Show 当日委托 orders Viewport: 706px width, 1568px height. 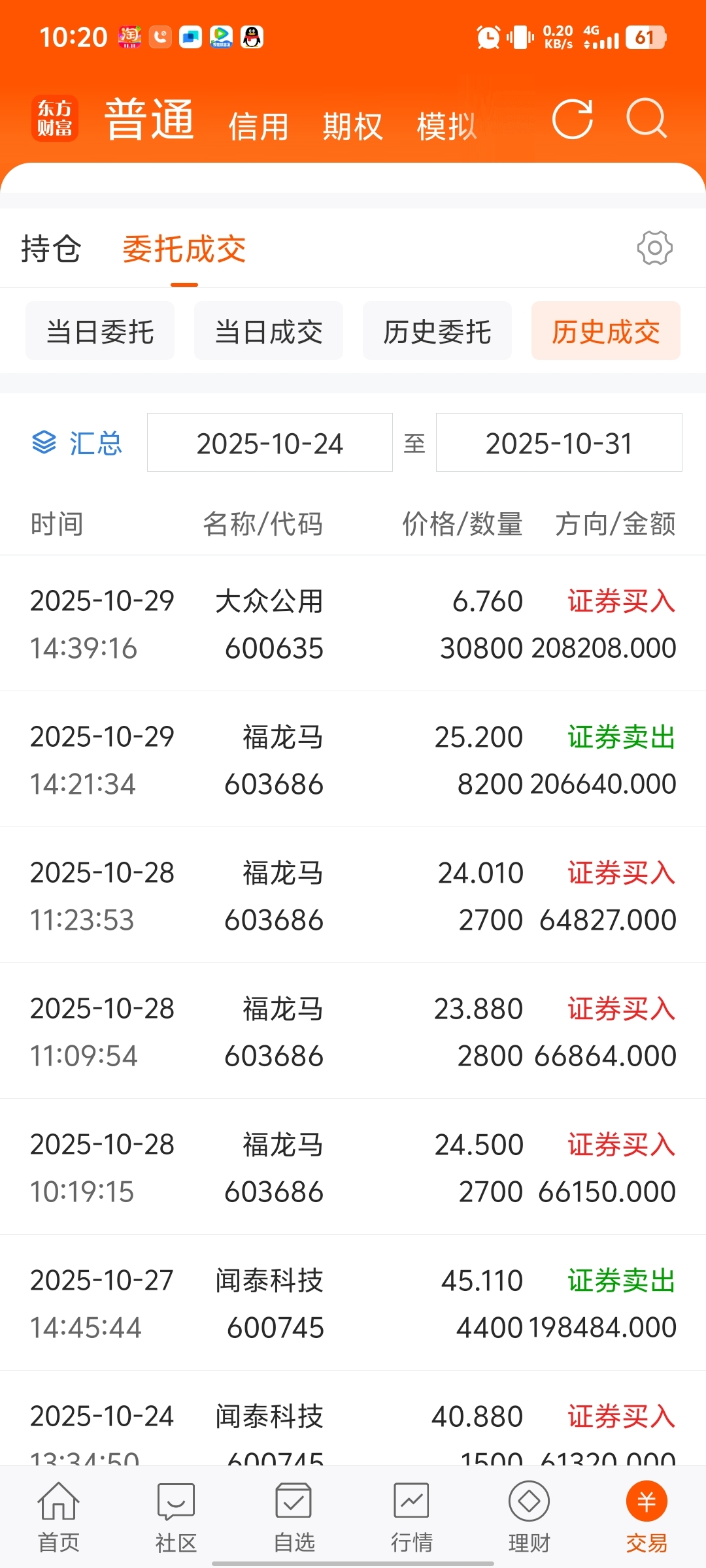click(100, 331)
